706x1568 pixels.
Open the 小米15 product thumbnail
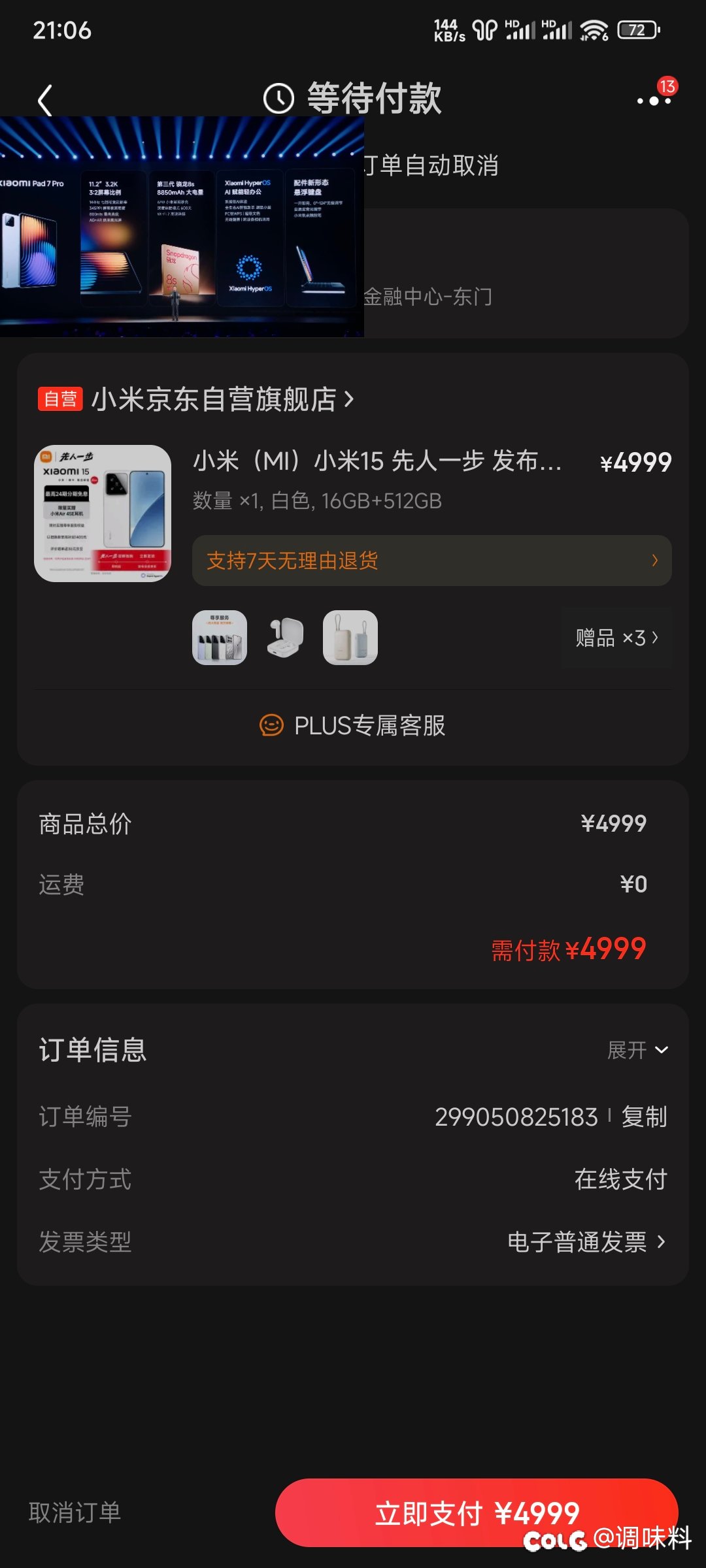tap(103, 514)
